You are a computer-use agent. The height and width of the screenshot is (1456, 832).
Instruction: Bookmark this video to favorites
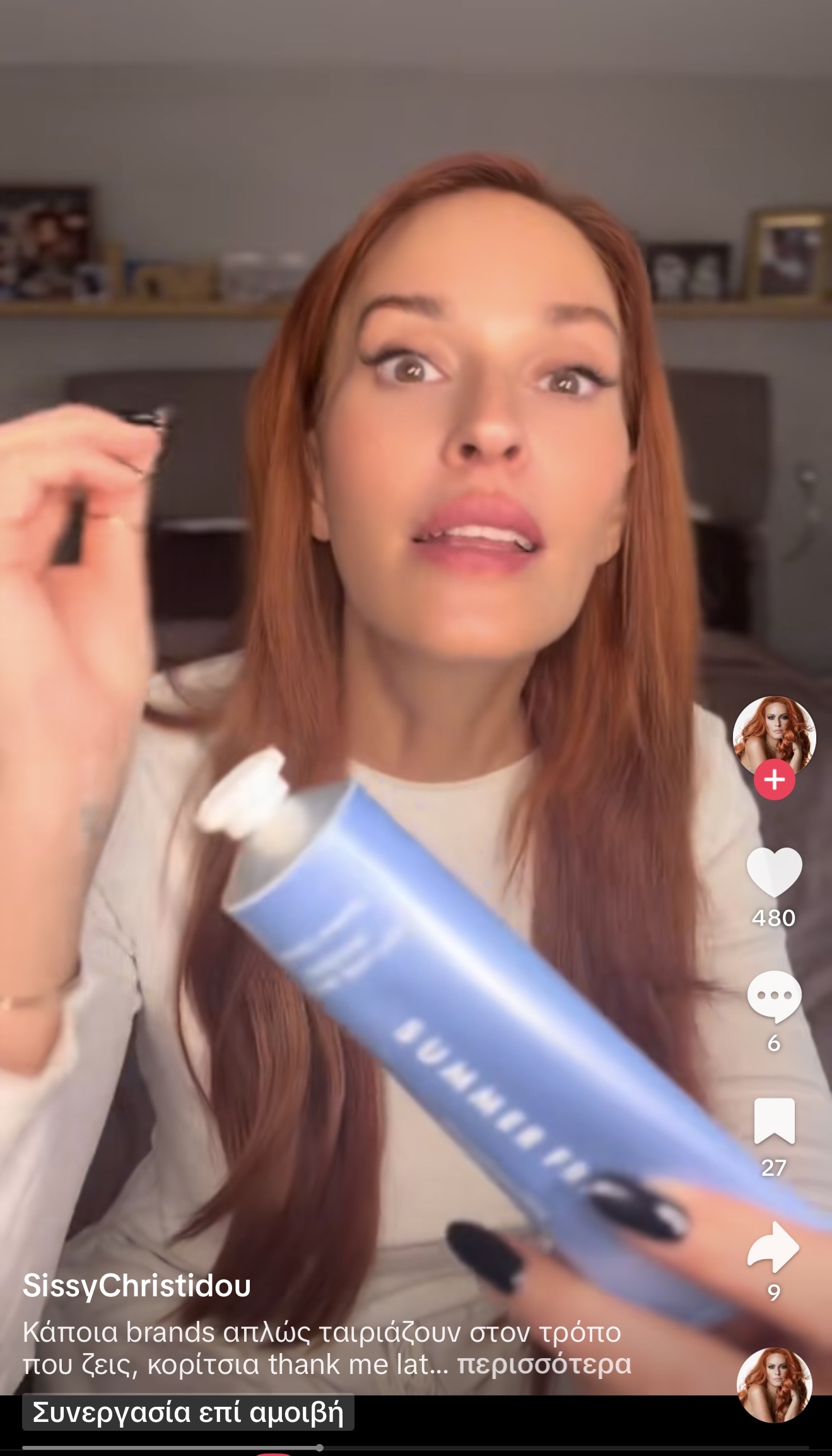tap(774, 1121)
